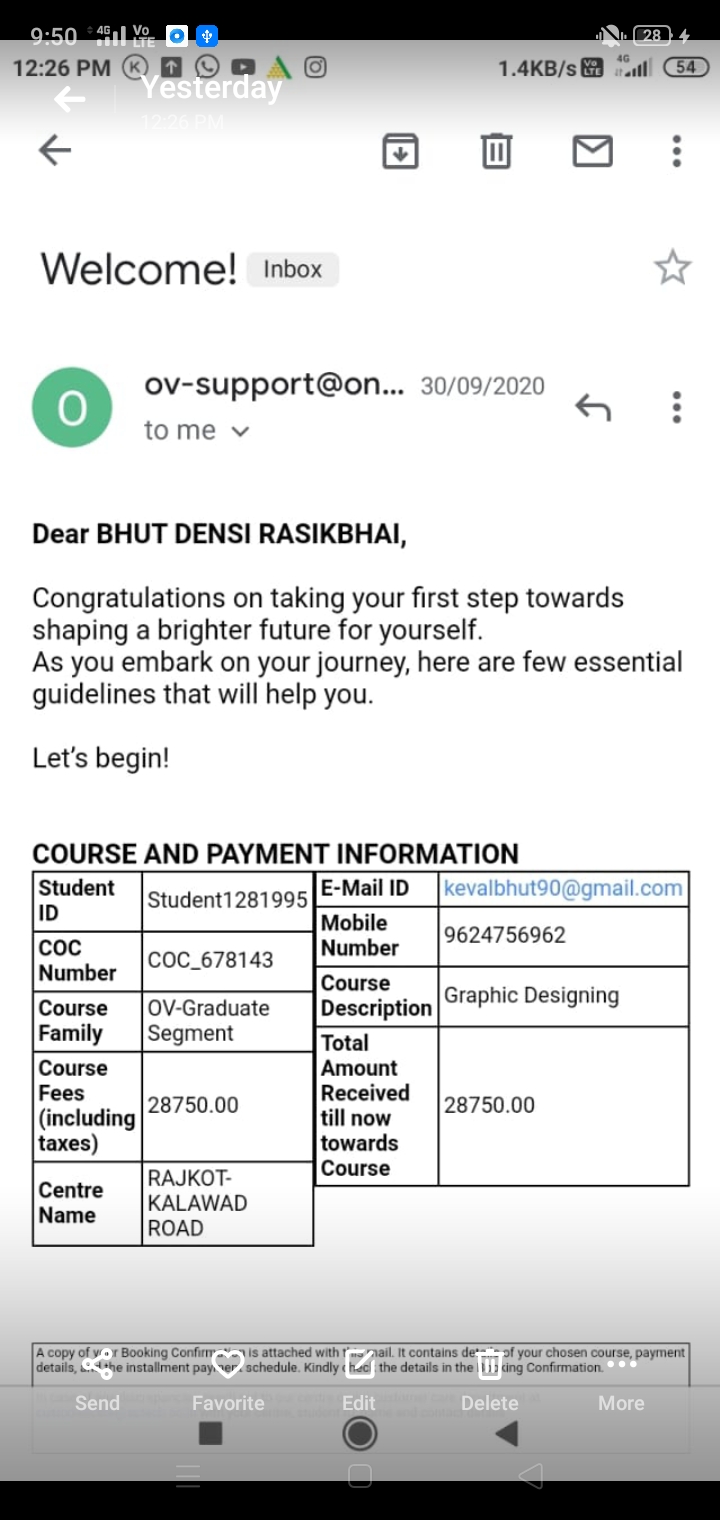Open the More options menu

click(621, 1380)
